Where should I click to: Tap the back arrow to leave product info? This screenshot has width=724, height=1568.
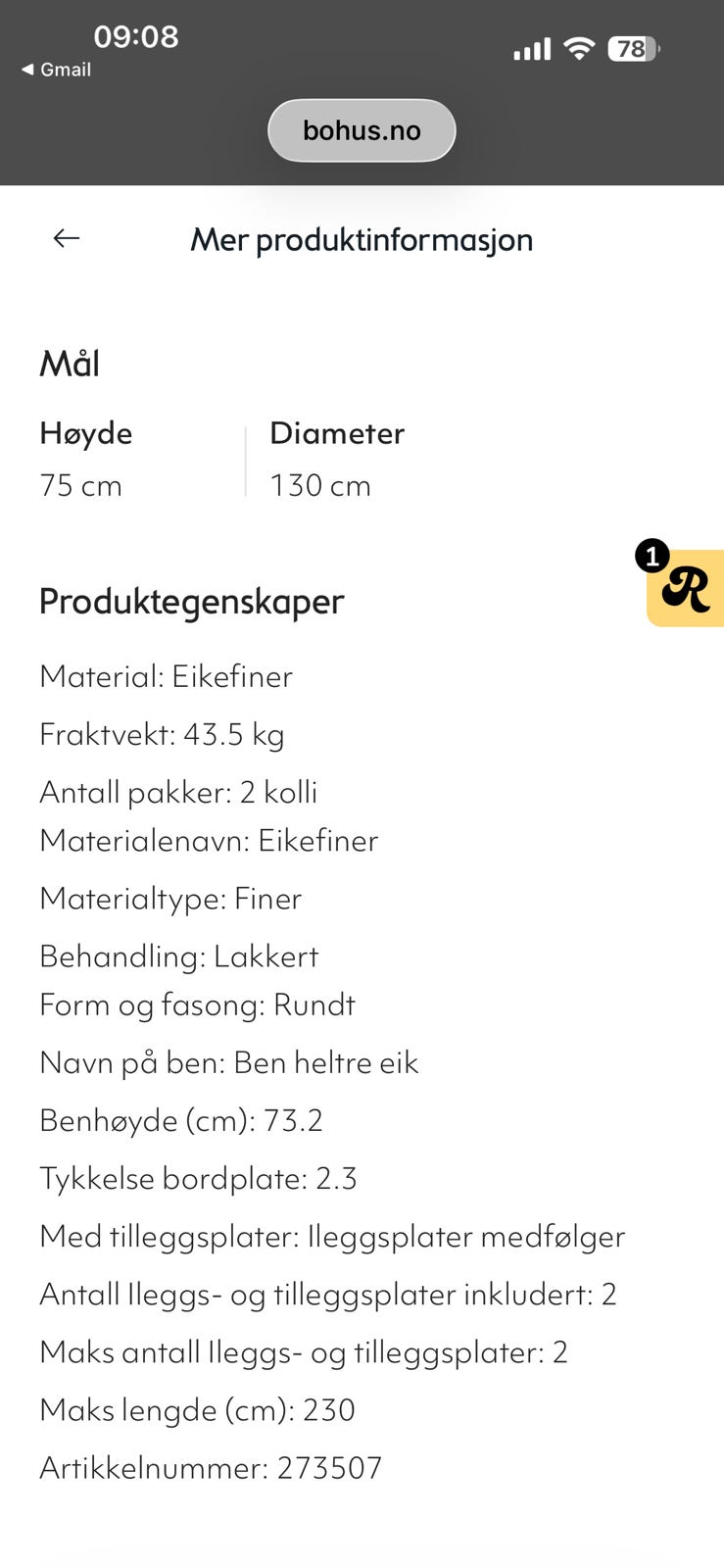tap(66, 237)
